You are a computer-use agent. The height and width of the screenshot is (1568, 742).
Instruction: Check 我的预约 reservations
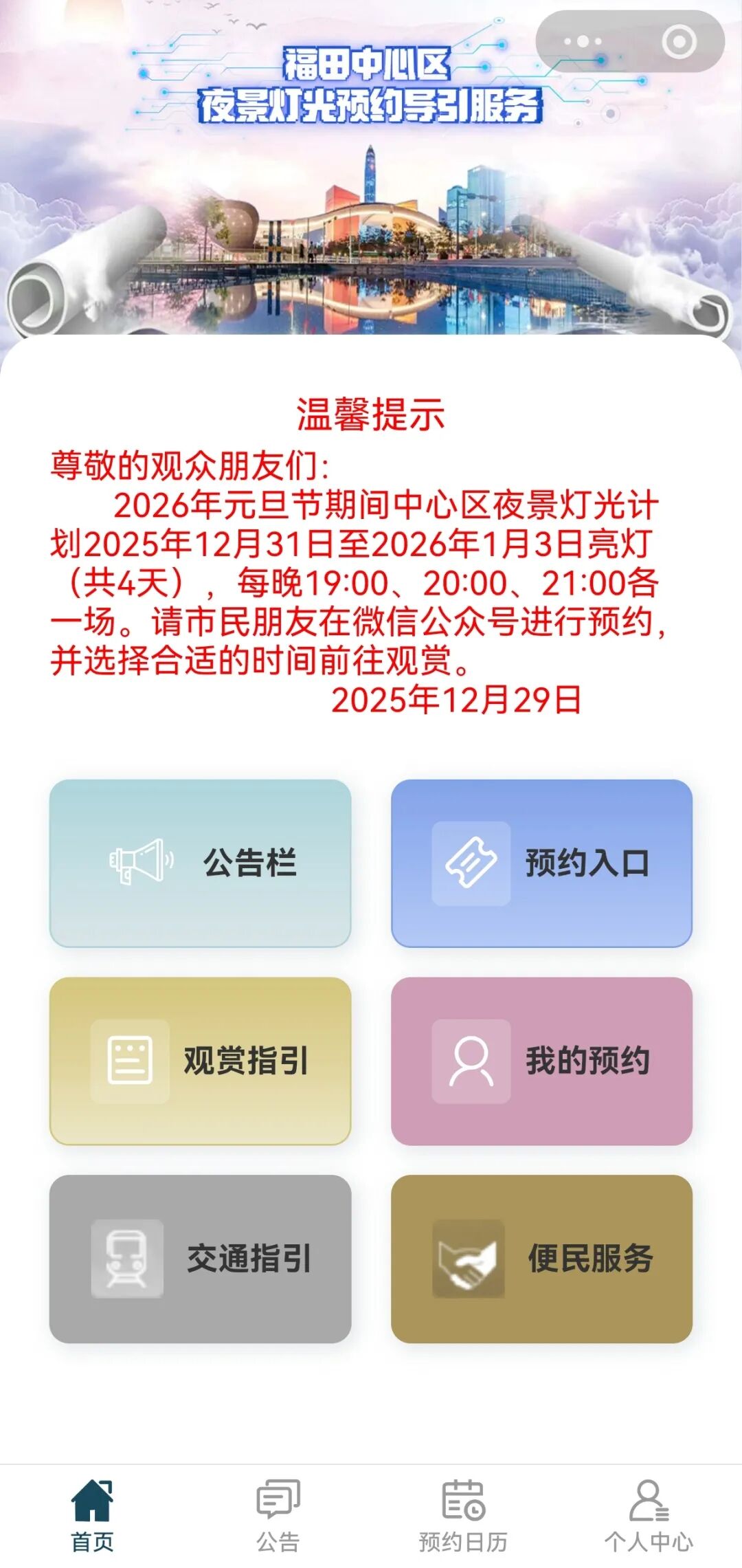coord(541,1061)
